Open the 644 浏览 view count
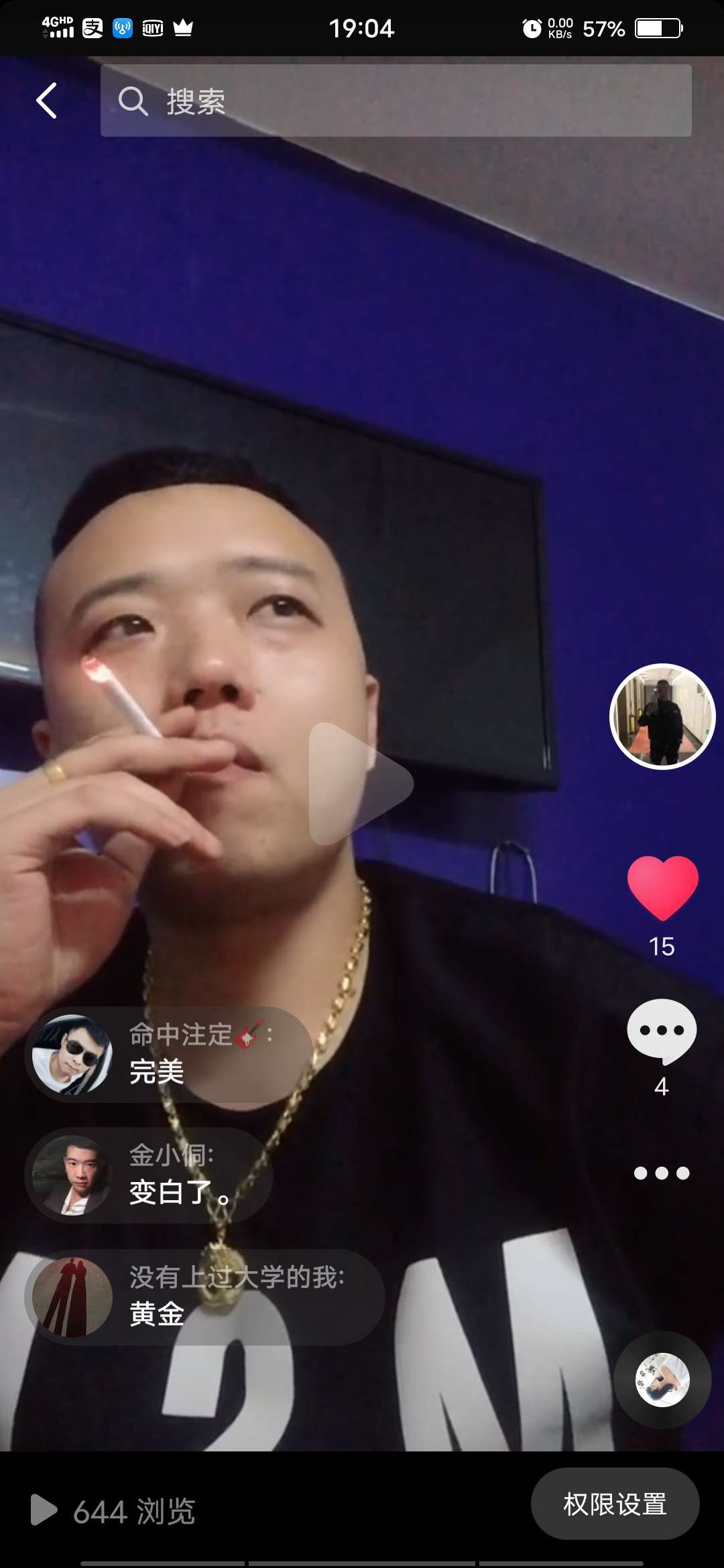 click(114, 1511)
